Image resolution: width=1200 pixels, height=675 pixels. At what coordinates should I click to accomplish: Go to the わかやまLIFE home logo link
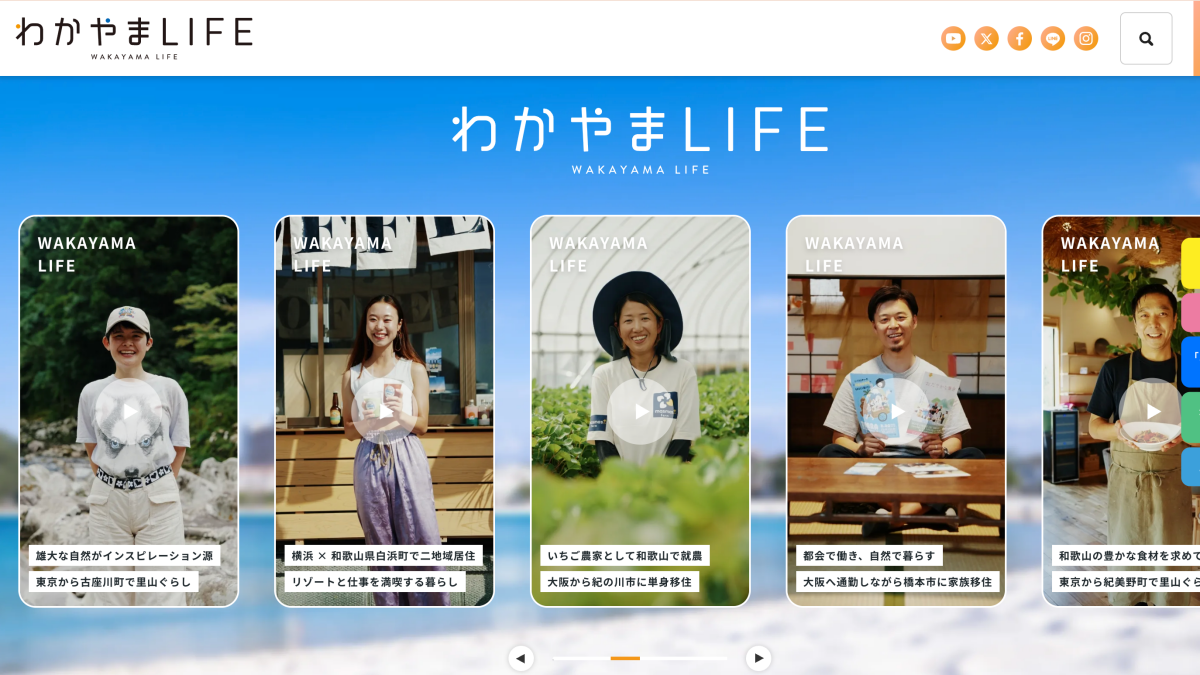[133, 37]
